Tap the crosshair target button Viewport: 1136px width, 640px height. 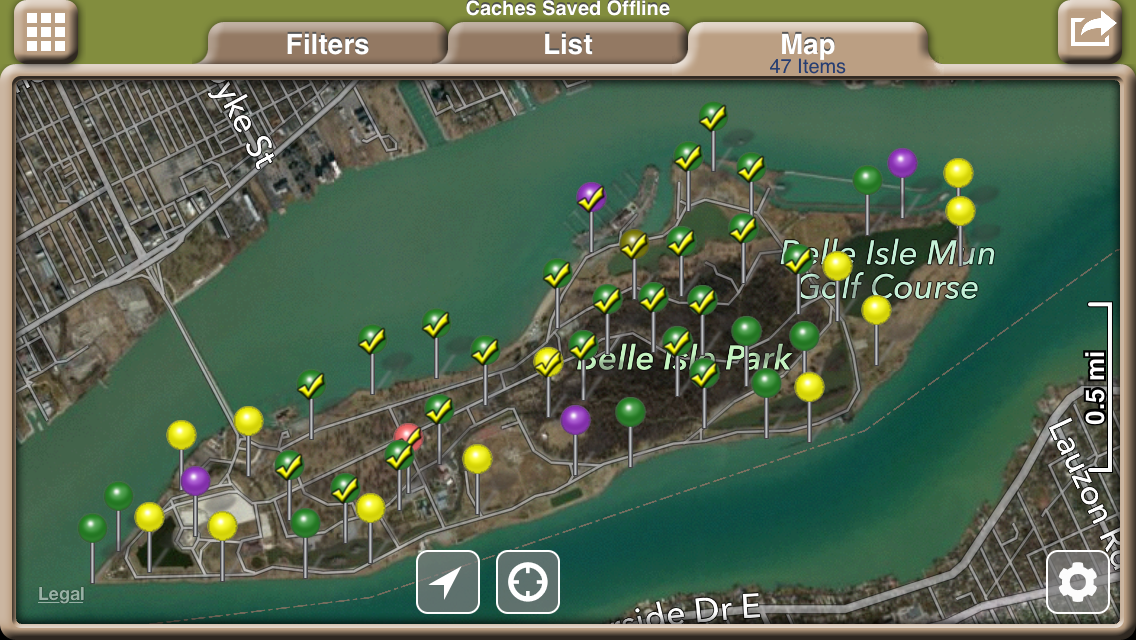pos(527,582)
